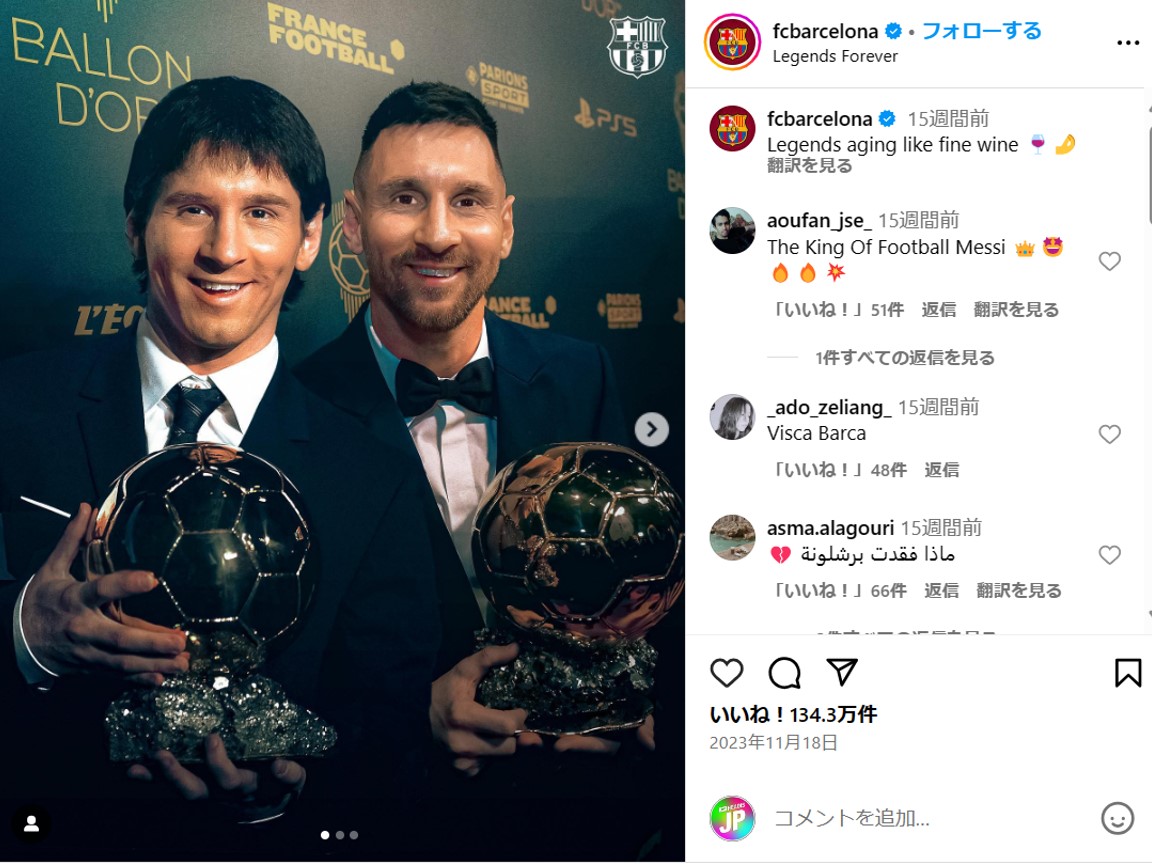The width and height of the screenshot is (1152, 864).
Task: Tap フォローする to follow fcbarcelona
Action: (x=980, y=31)
